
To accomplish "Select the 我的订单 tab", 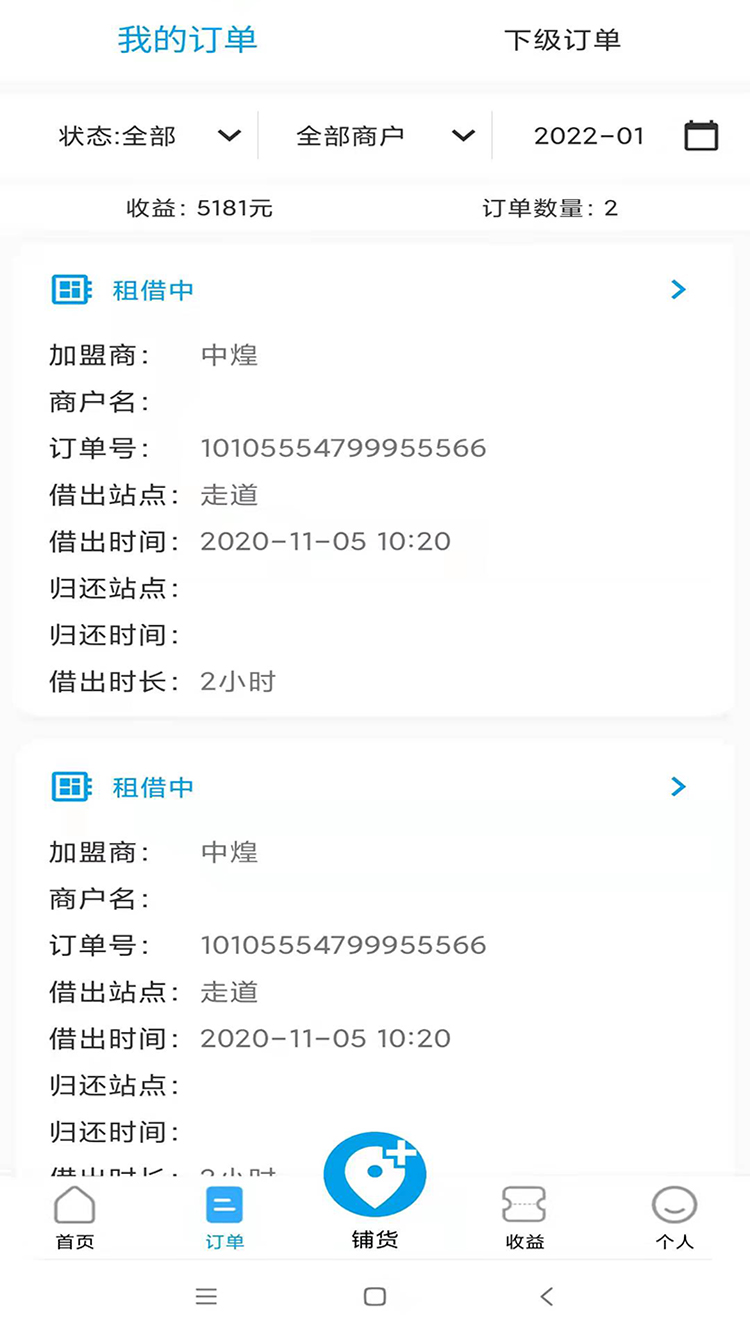I will click(x=187, y=40).
